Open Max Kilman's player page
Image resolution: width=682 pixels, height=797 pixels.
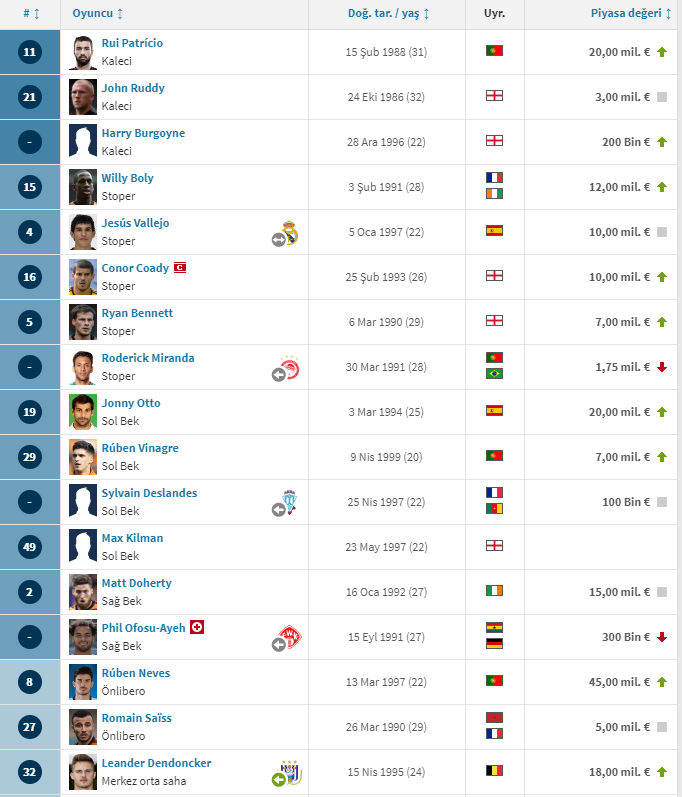point(132,538)
